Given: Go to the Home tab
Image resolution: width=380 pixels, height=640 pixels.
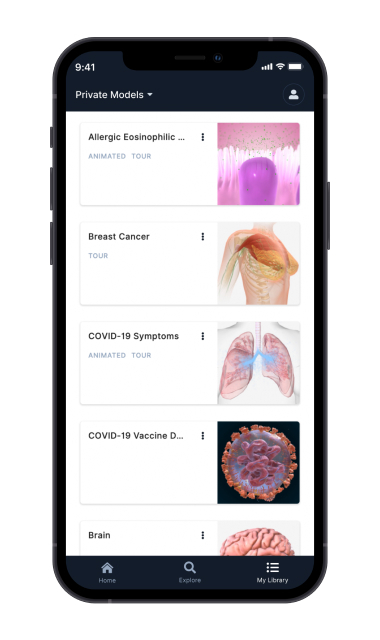Looking at the screenshot, I should click(107, 573).
